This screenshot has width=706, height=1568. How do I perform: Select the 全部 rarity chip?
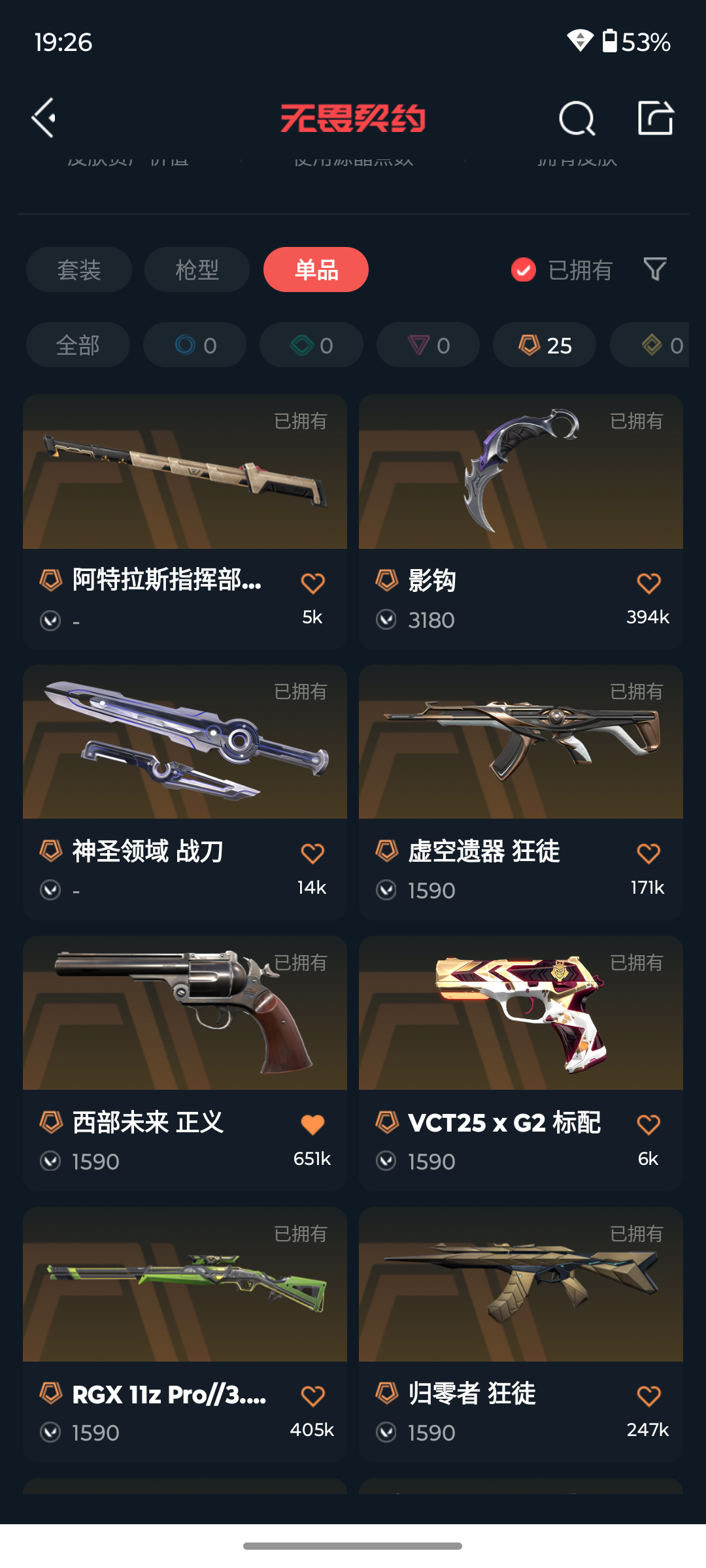78,345
